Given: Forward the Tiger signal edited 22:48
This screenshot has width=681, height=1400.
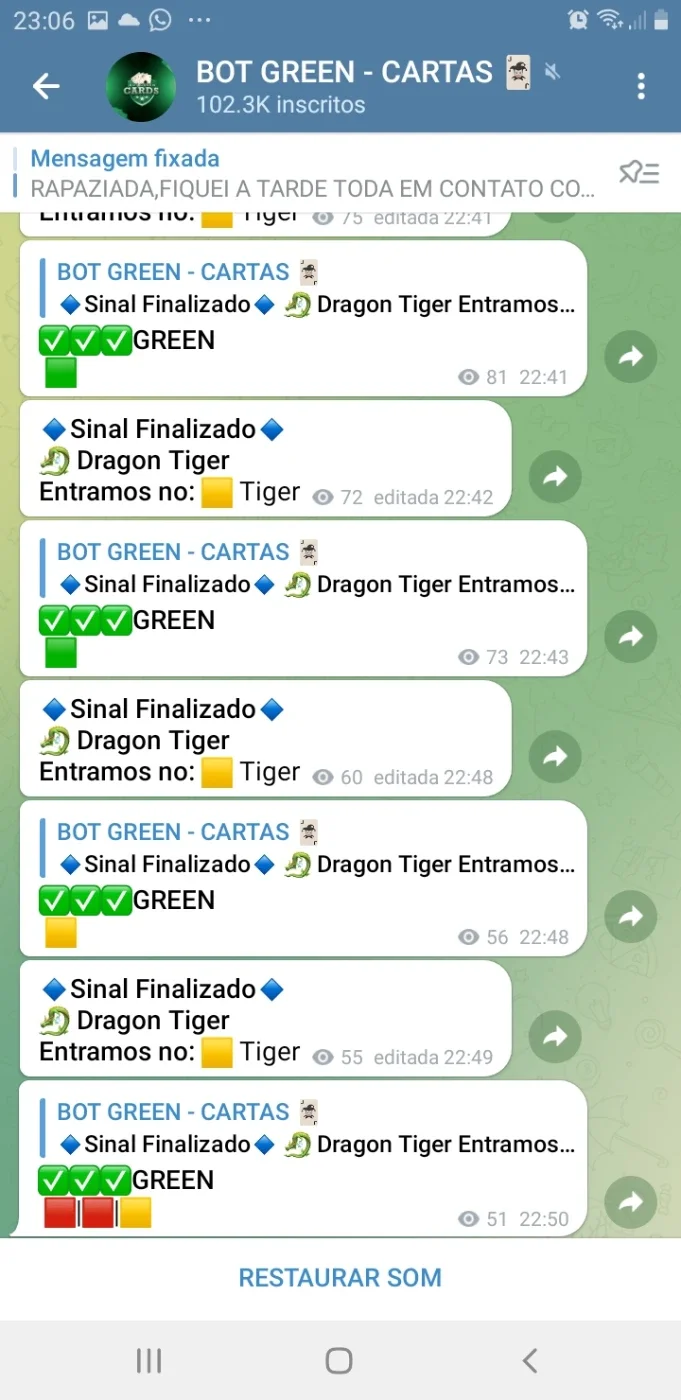Looking at the screenshot, I should pos(555,757).
